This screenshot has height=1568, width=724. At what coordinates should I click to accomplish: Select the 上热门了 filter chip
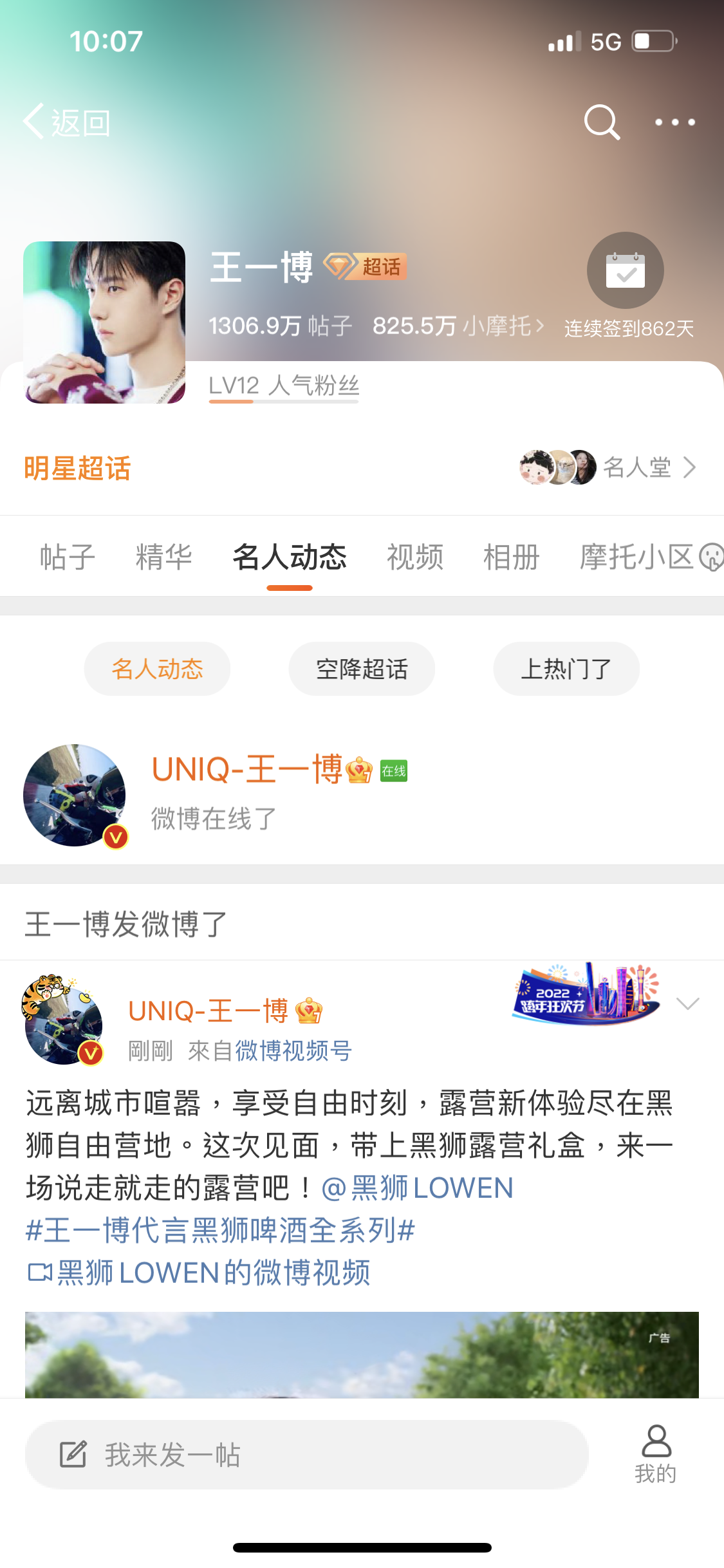tap(566, 669)
